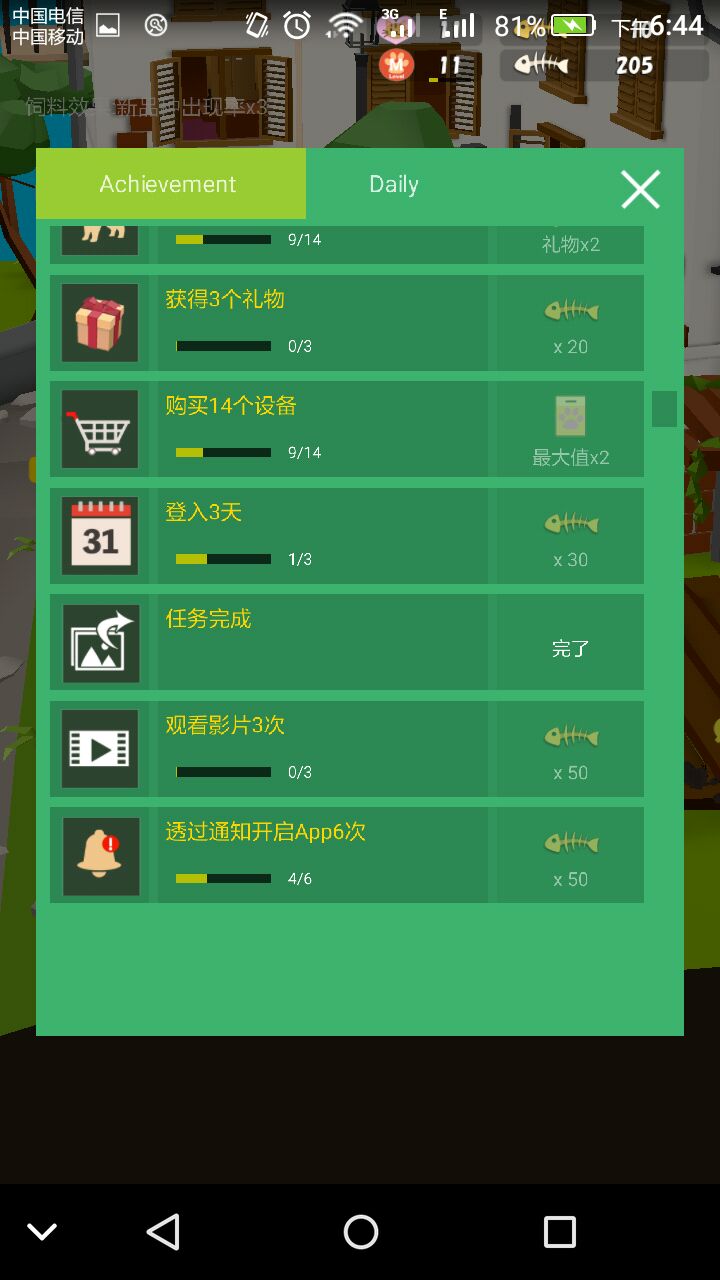720x1280 pixels.
Task: Close the achievements panel
Action: (640, 188)
